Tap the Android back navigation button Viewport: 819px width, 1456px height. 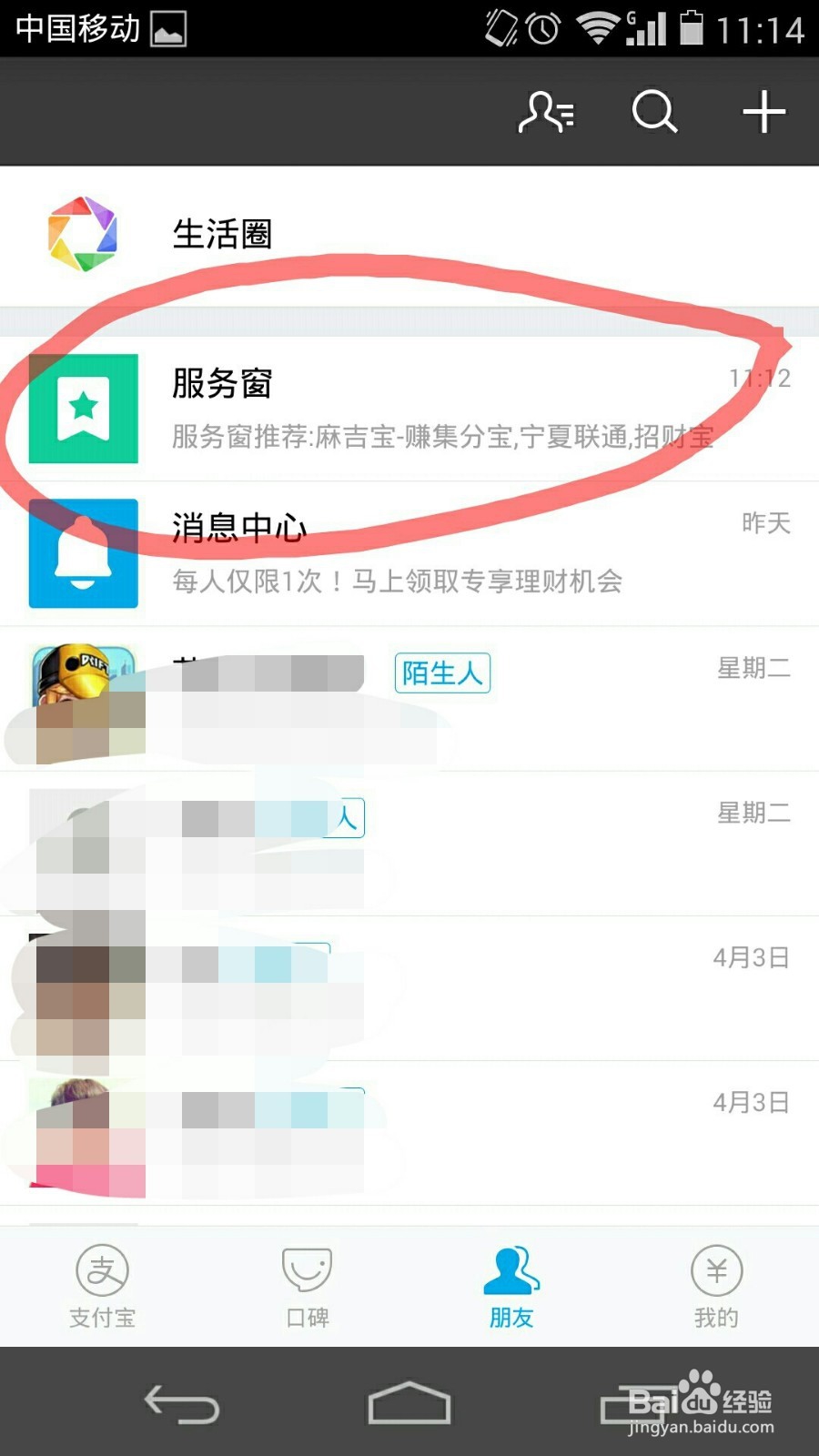point(182,1406)
